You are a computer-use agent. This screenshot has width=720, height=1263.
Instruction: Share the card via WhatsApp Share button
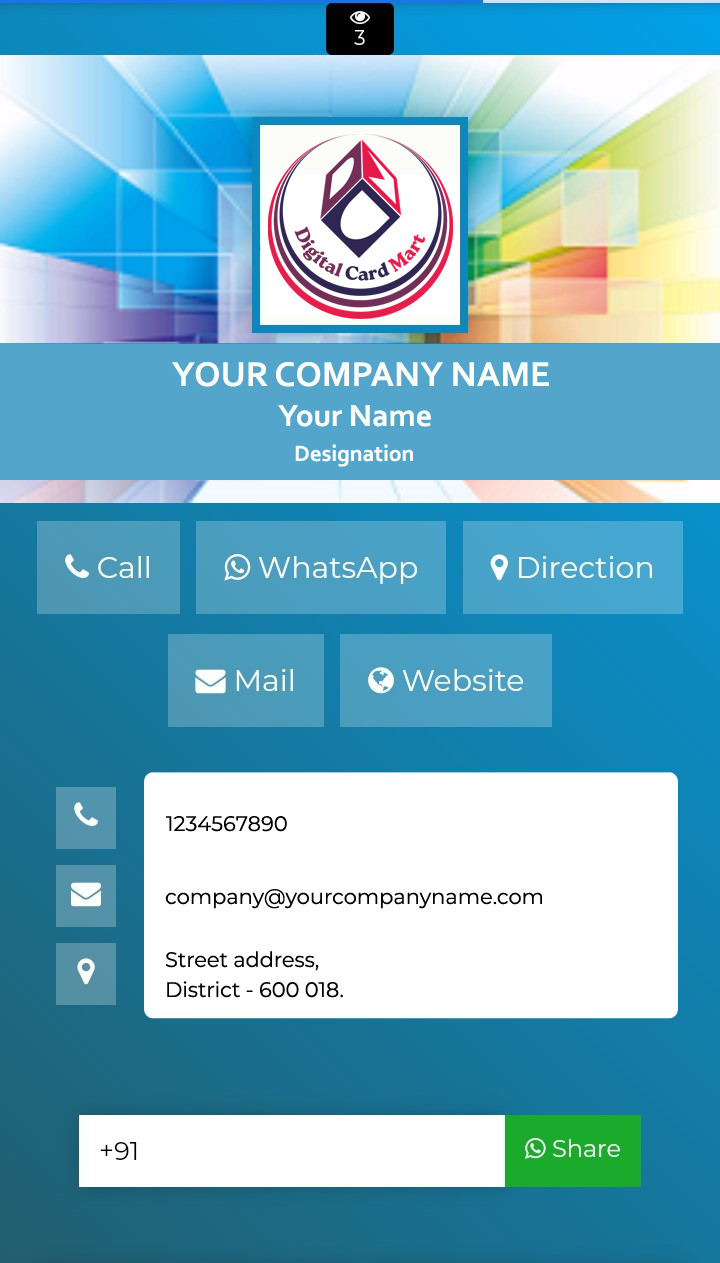tap(572, 1150)
